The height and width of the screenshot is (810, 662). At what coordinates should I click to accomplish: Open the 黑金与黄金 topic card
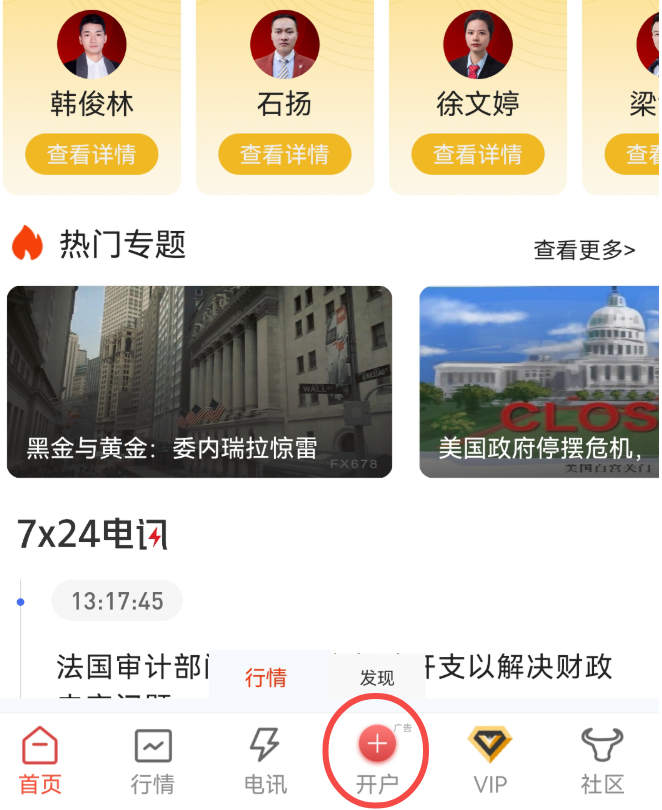tap(200, 381)
